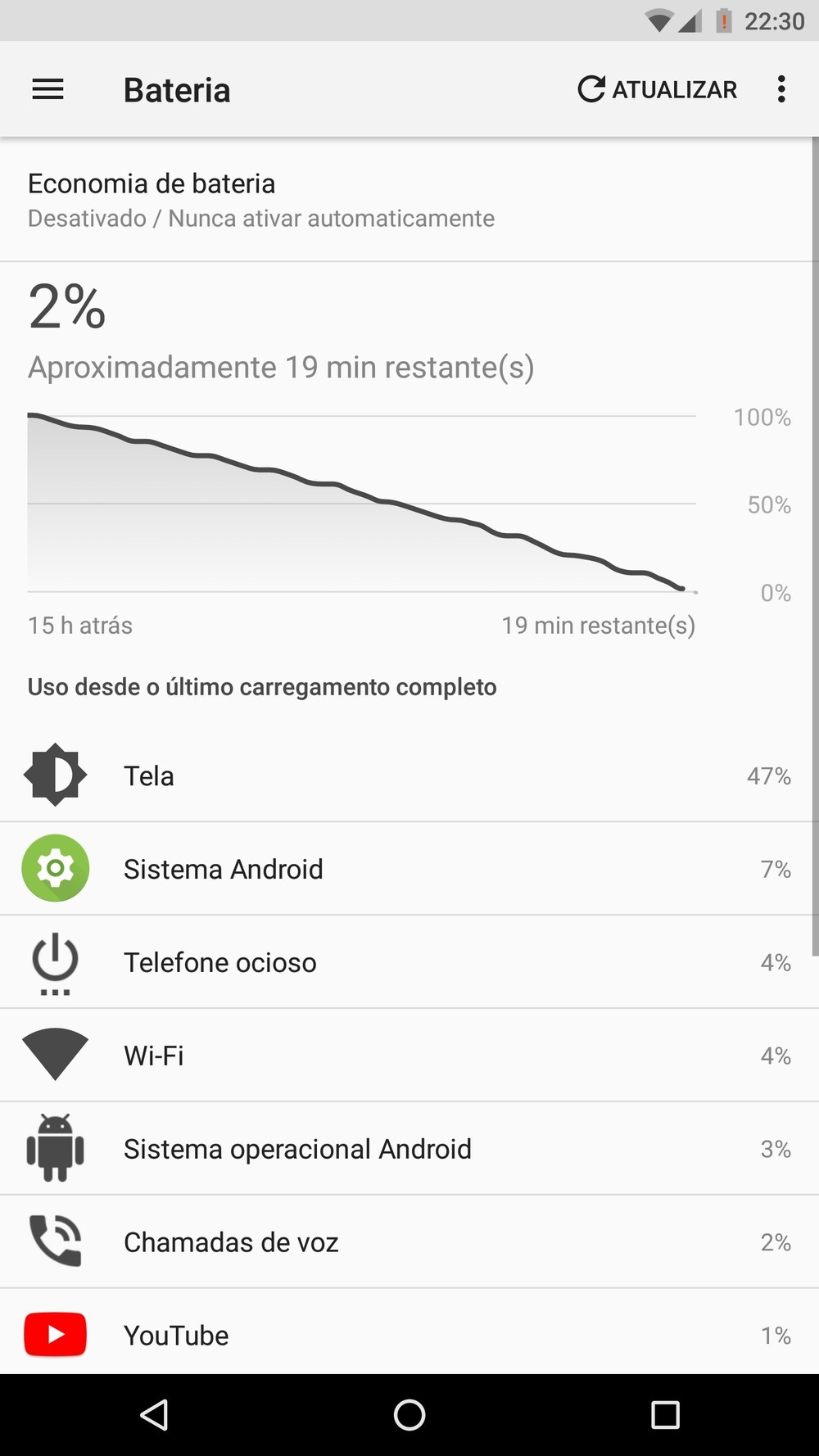This screenshot has height=1456, width=819.
Task: Show Chamadas de voz battery usage
Action: pos(409,1242)
